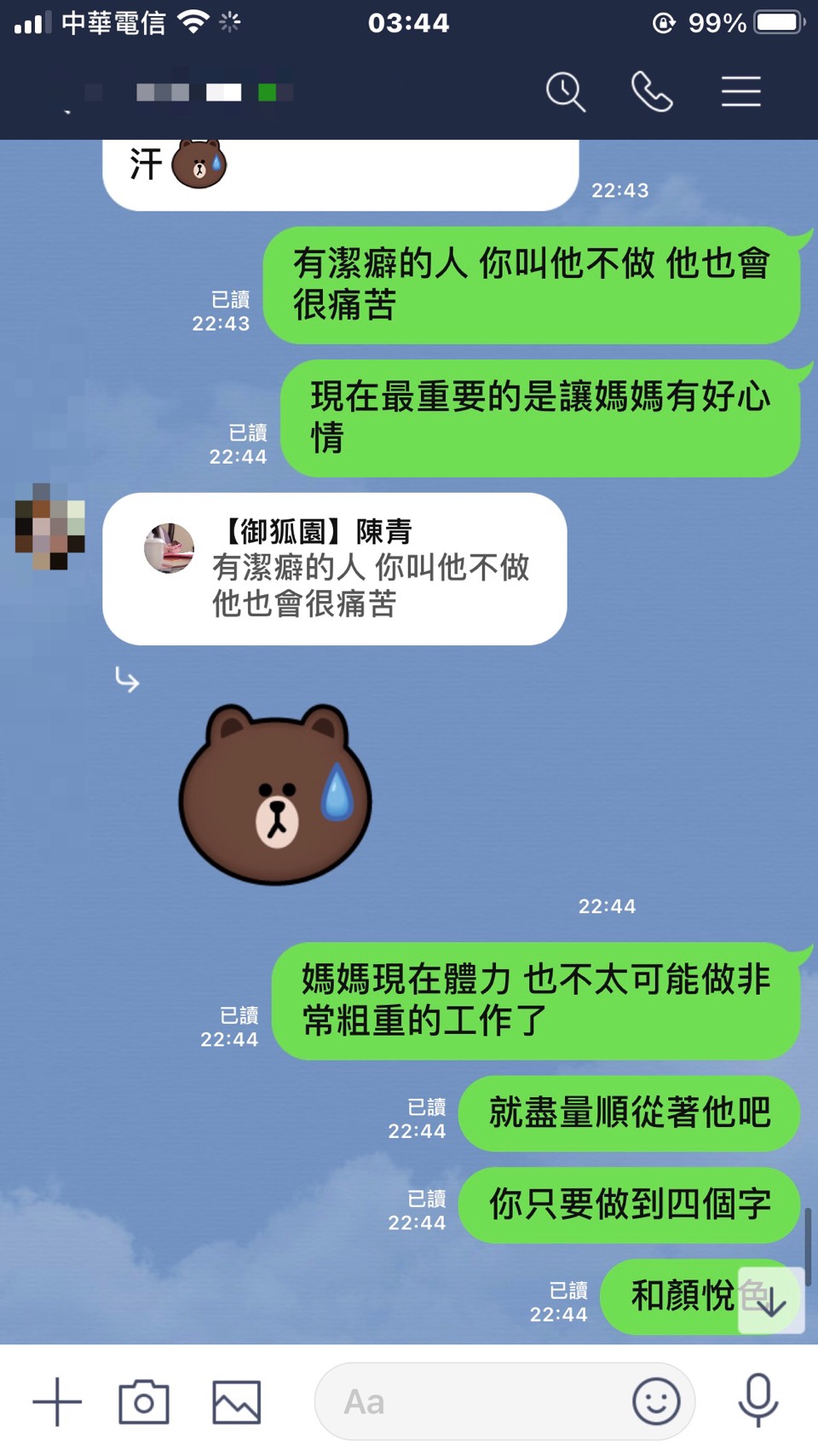Open the photo gallery picker
This screenshot has height=1456, width=818.
236,1401
